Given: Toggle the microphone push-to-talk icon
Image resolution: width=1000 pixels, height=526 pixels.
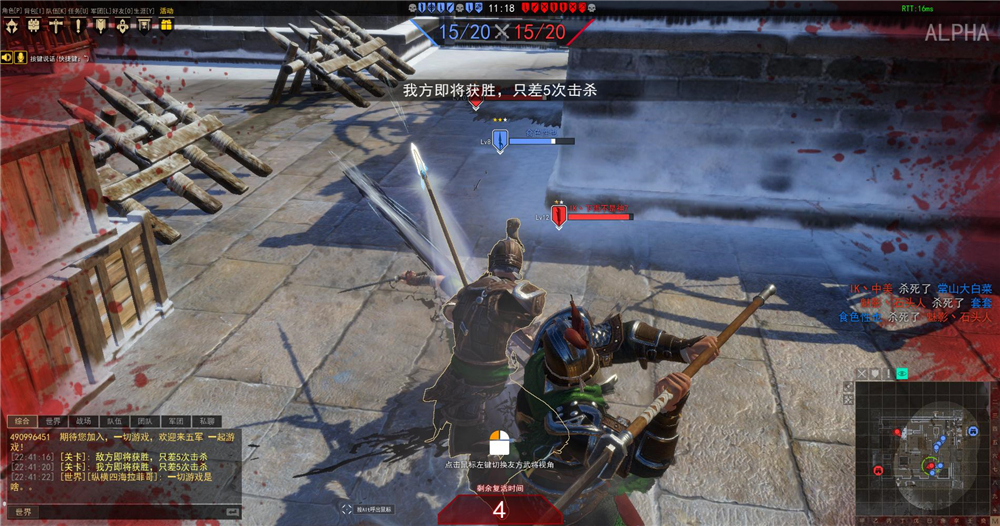Looking at the screenshot, I should pyautogui.click(x=21, y=57).
